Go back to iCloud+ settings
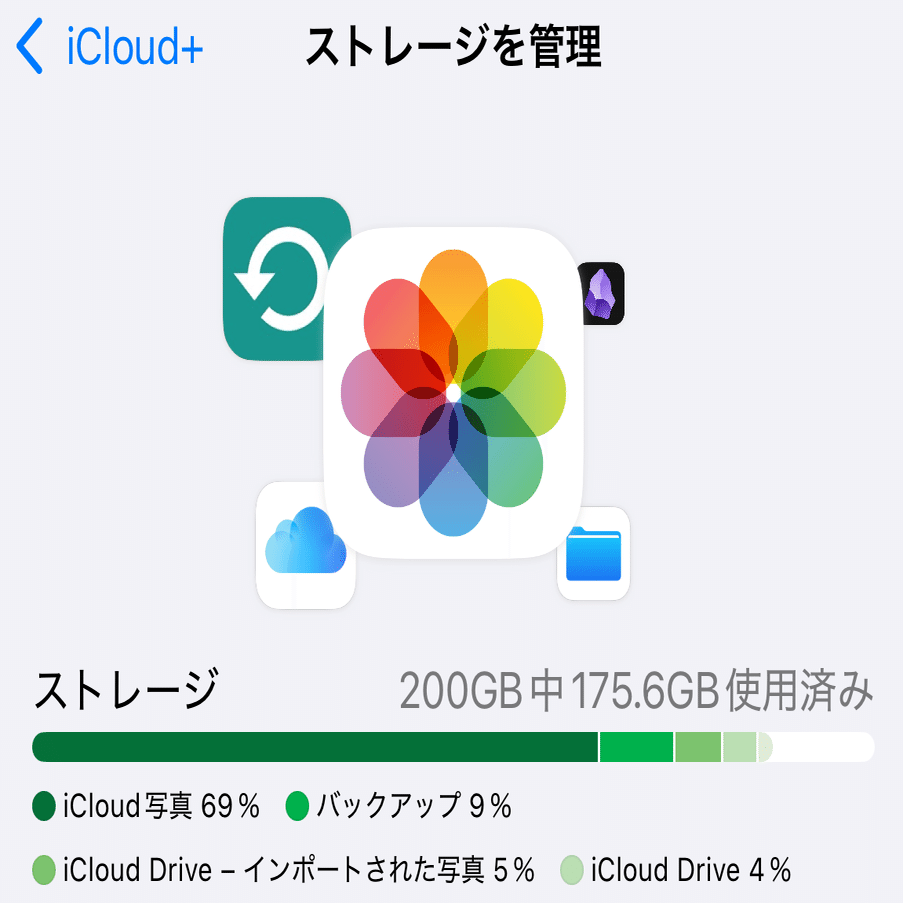Viewport: 903px width, 903px height. 110,48
